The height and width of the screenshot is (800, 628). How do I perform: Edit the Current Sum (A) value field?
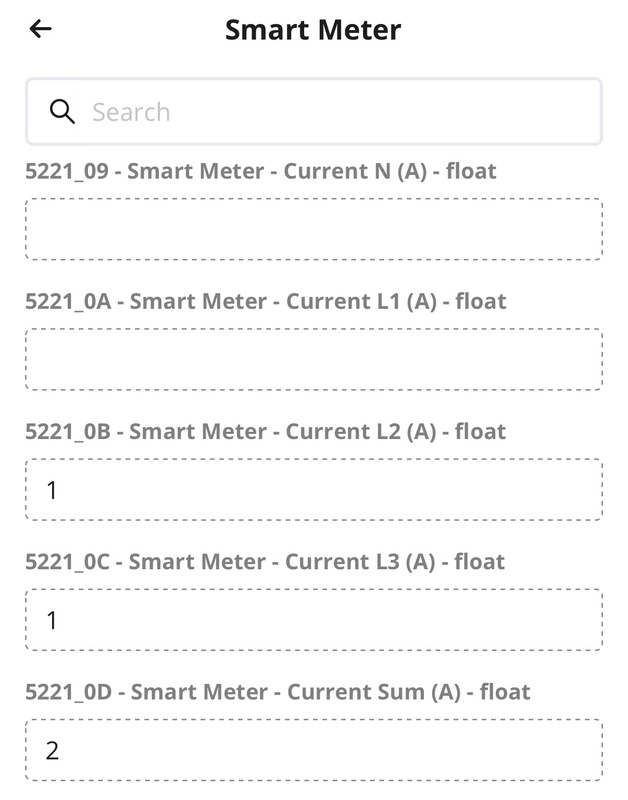pos(314,750)
